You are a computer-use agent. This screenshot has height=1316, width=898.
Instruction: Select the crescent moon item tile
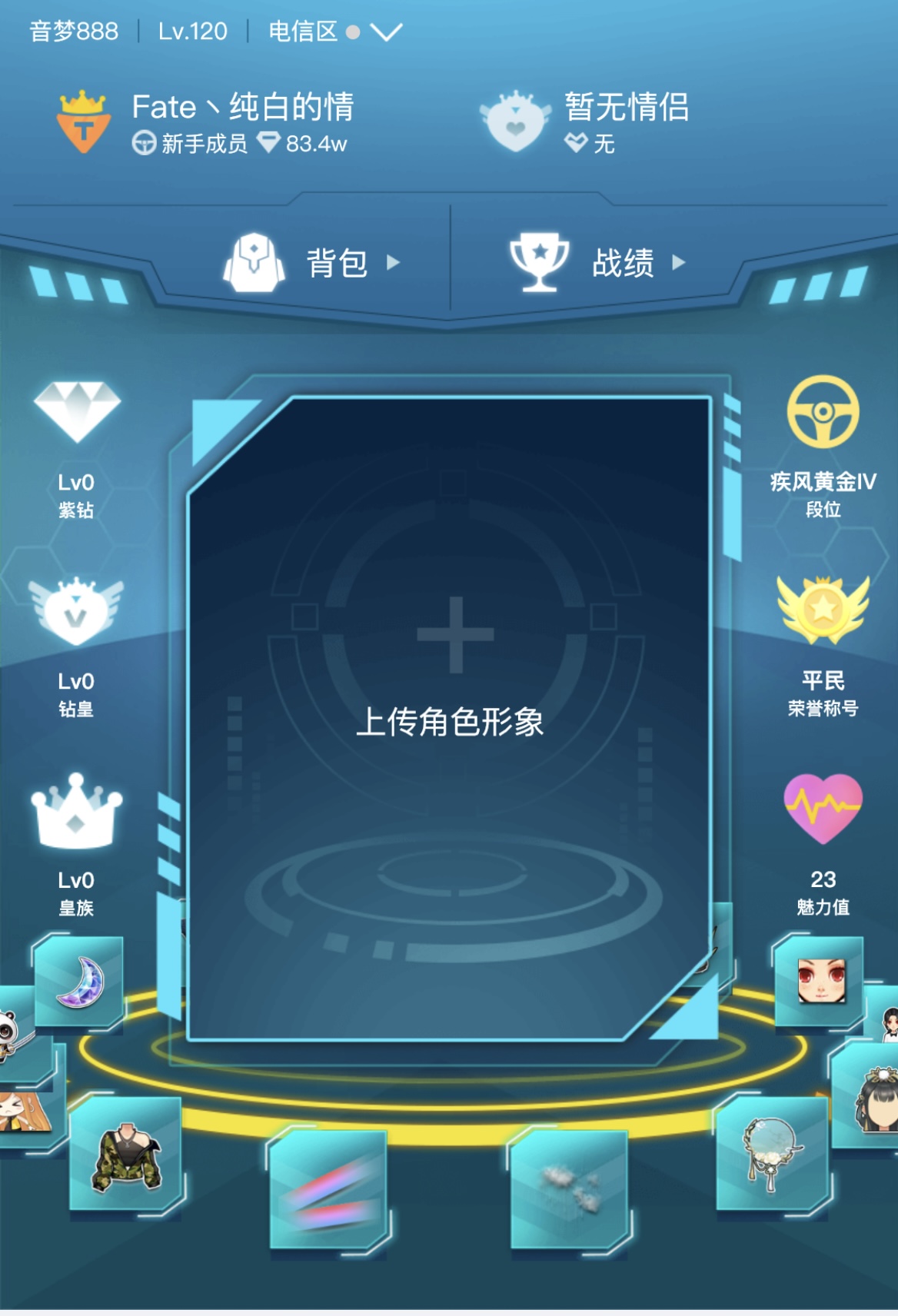(80, 982)
